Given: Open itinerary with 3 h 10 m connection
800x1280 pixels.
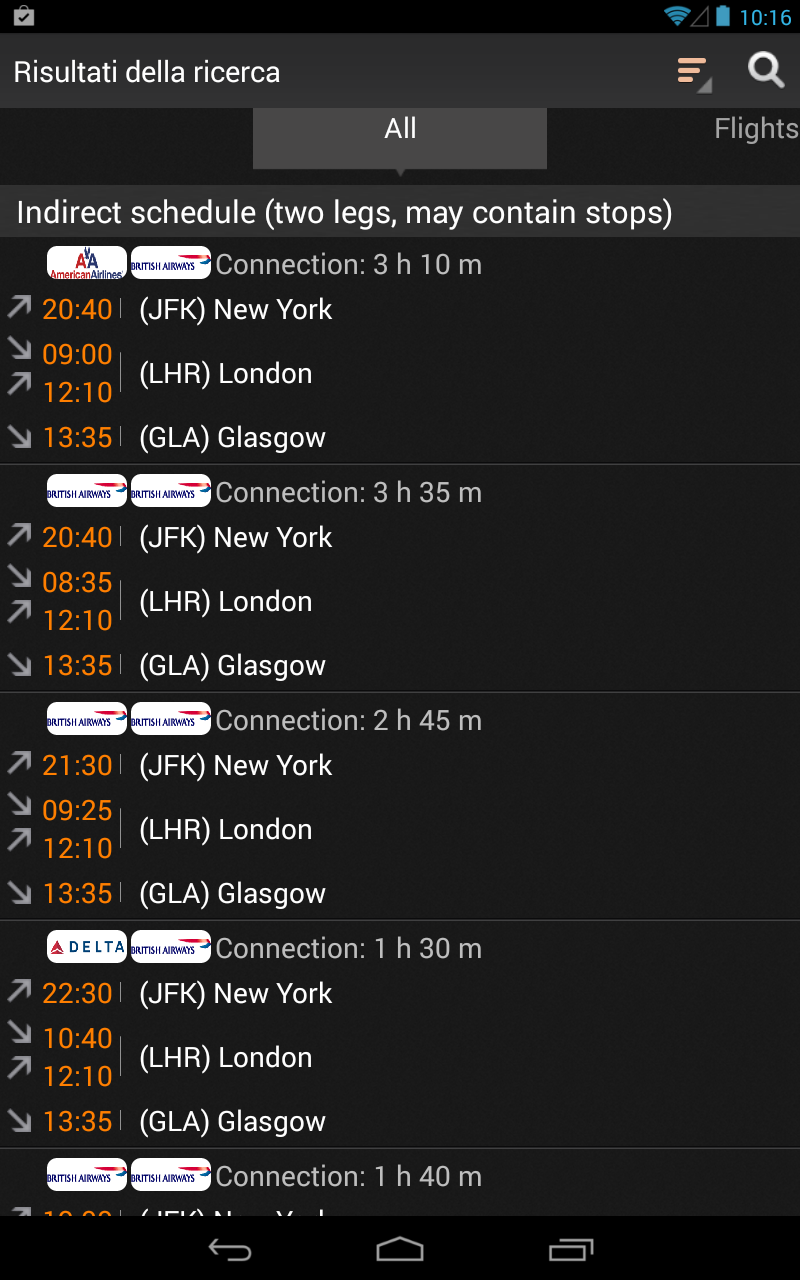Looking at the screenshot, I should [400, 350].
